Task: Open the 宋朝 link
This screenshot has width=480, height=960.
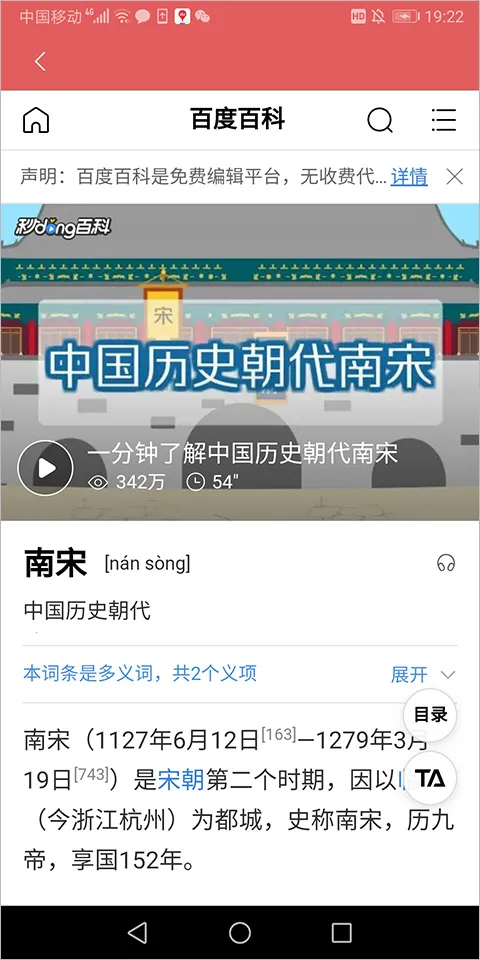Action: [181, 780]
